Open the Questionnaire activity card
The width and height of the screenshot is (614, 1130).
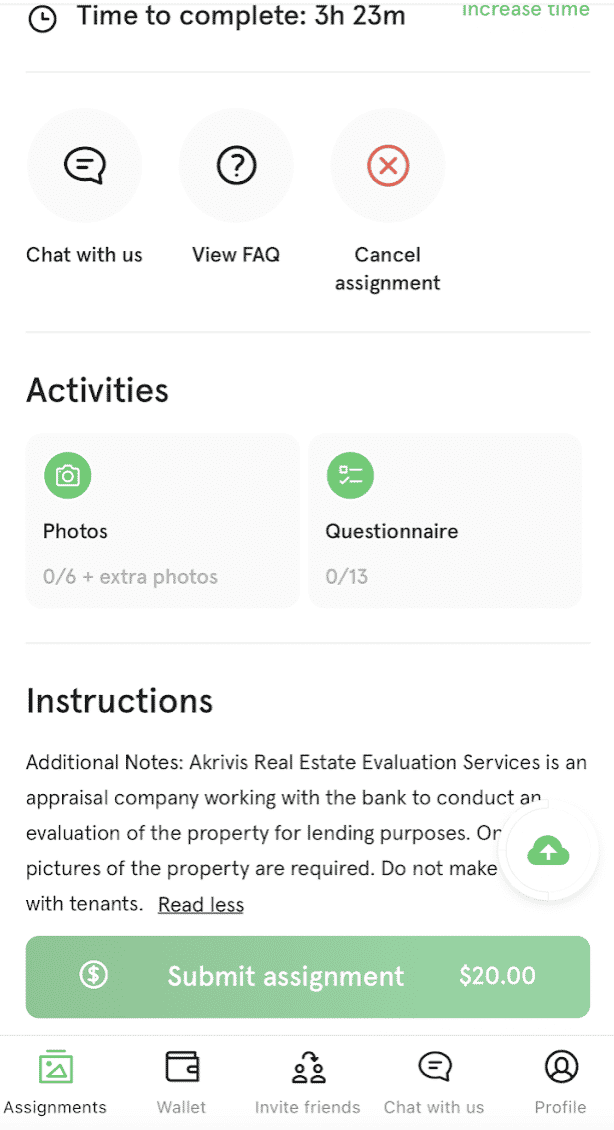click(445, 520)
